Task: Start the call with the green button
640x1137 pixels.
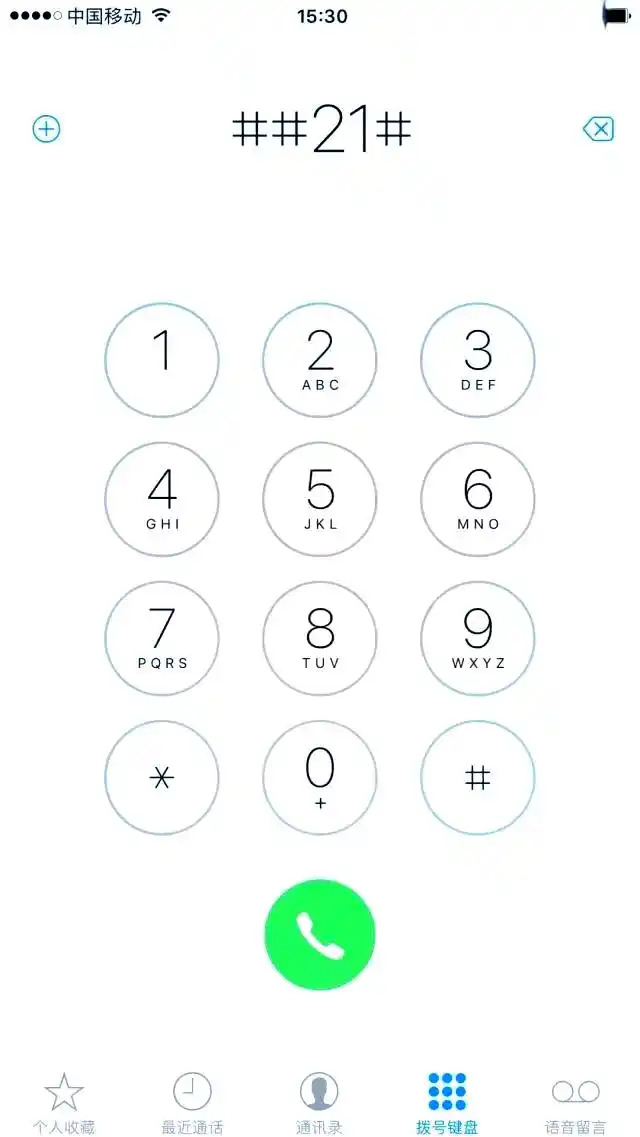Action: tap(320, 935)
